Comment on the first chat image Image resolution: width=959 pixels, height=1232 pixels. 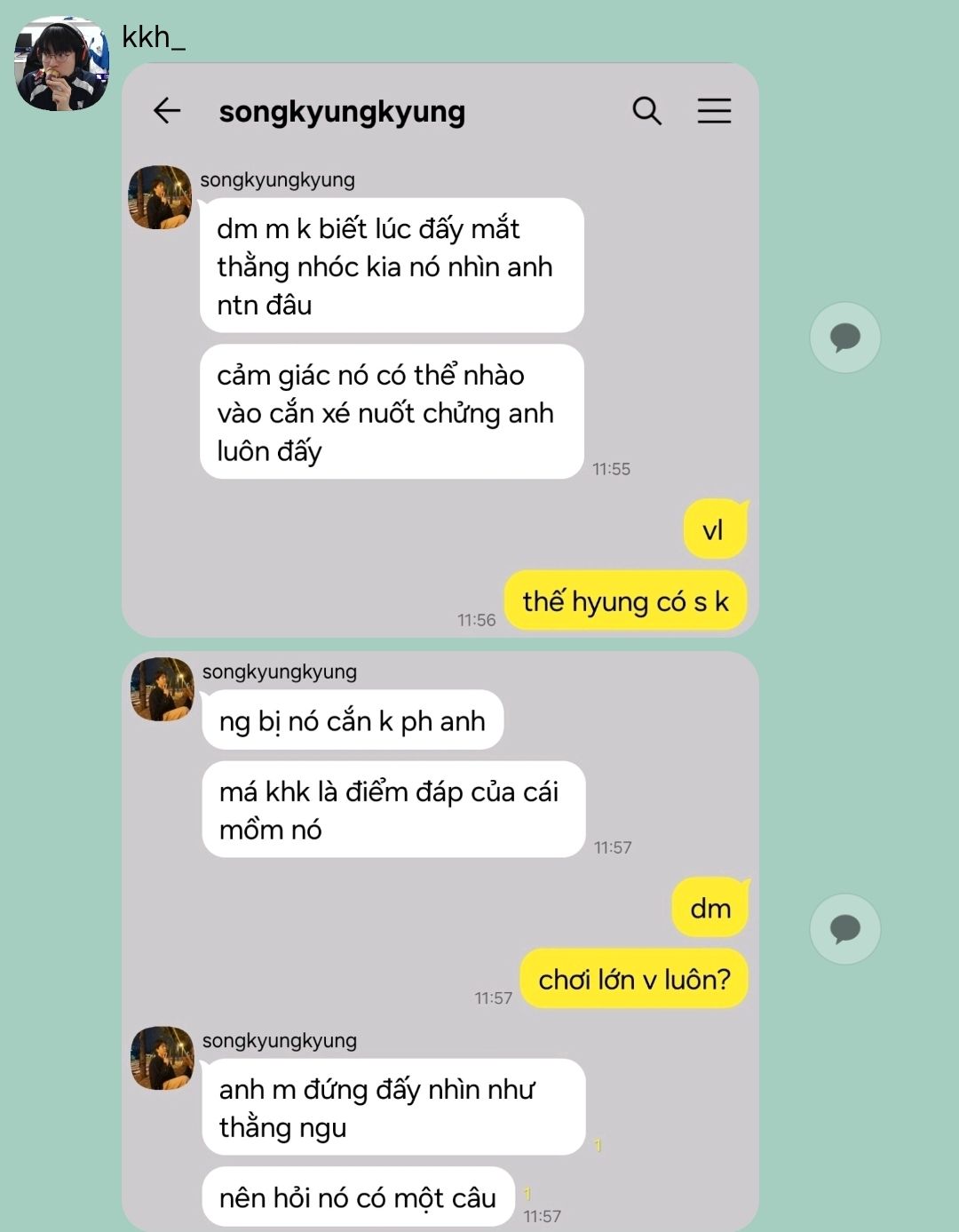point(844,338)
